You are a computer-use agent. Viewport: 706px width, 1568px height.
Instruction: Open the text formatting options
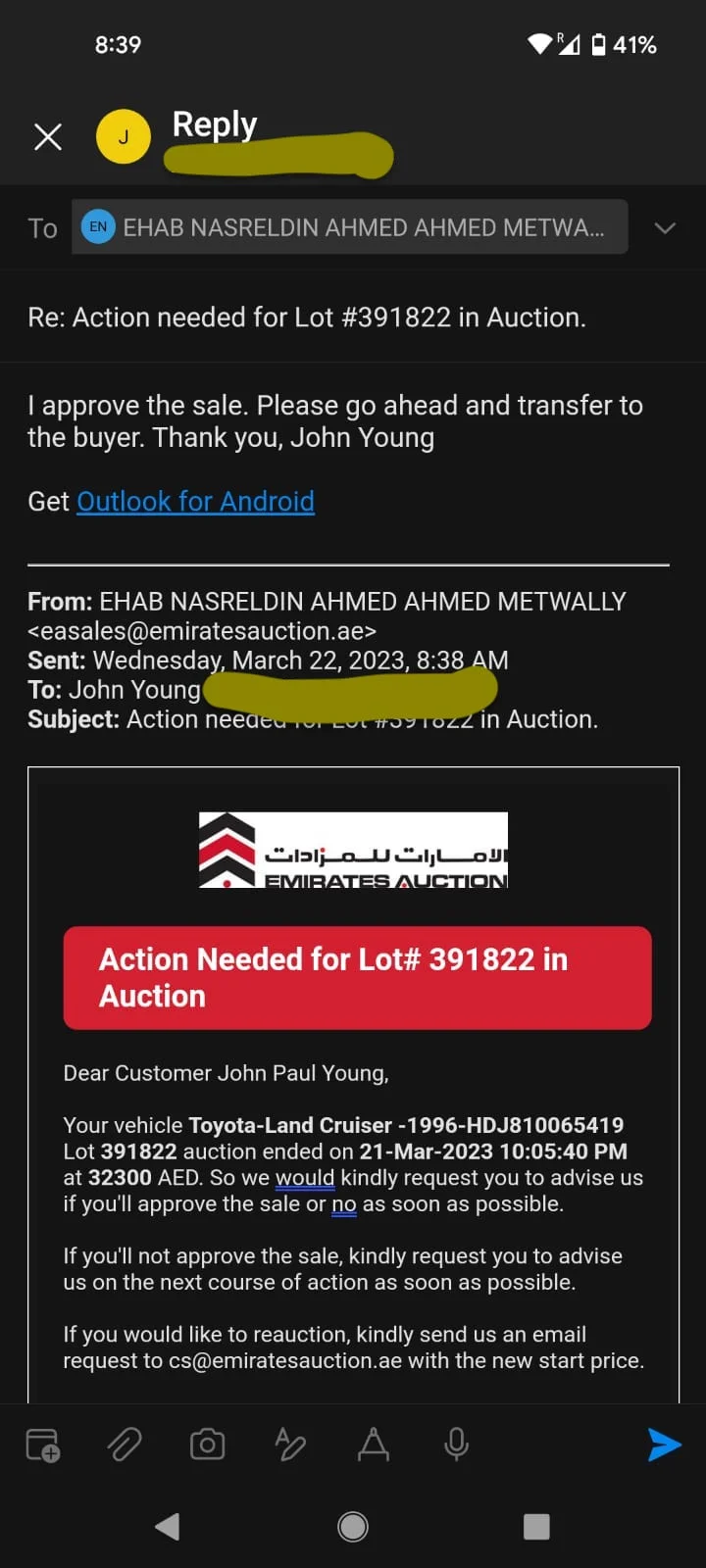(x=374, y=1445)
